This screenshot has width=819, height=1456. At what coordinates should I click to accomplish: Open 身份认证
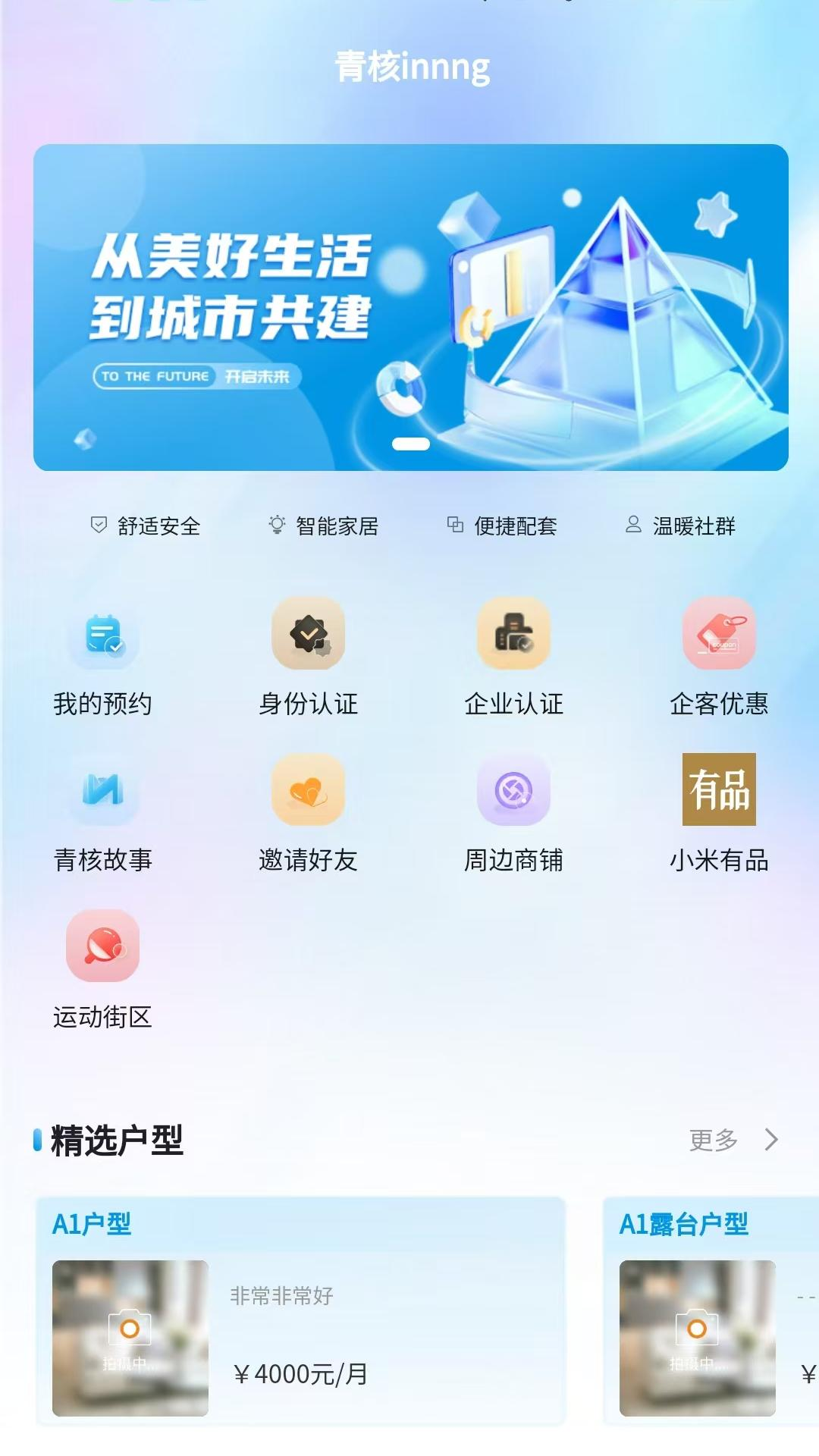point(308,656)
